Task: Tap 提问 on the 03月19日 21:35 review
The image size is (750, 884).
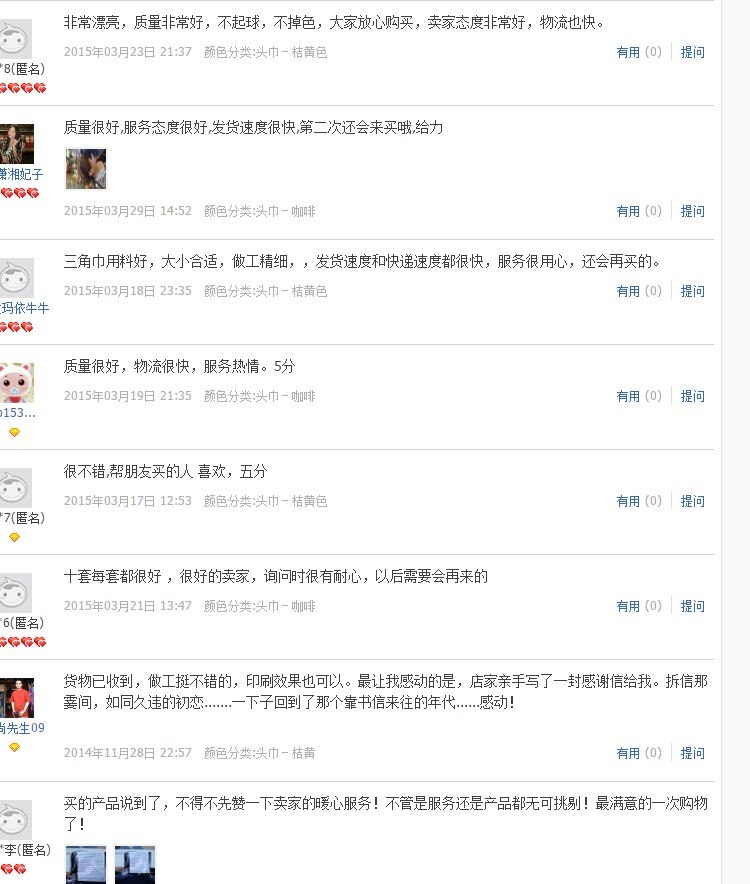Action: (692, 396)
